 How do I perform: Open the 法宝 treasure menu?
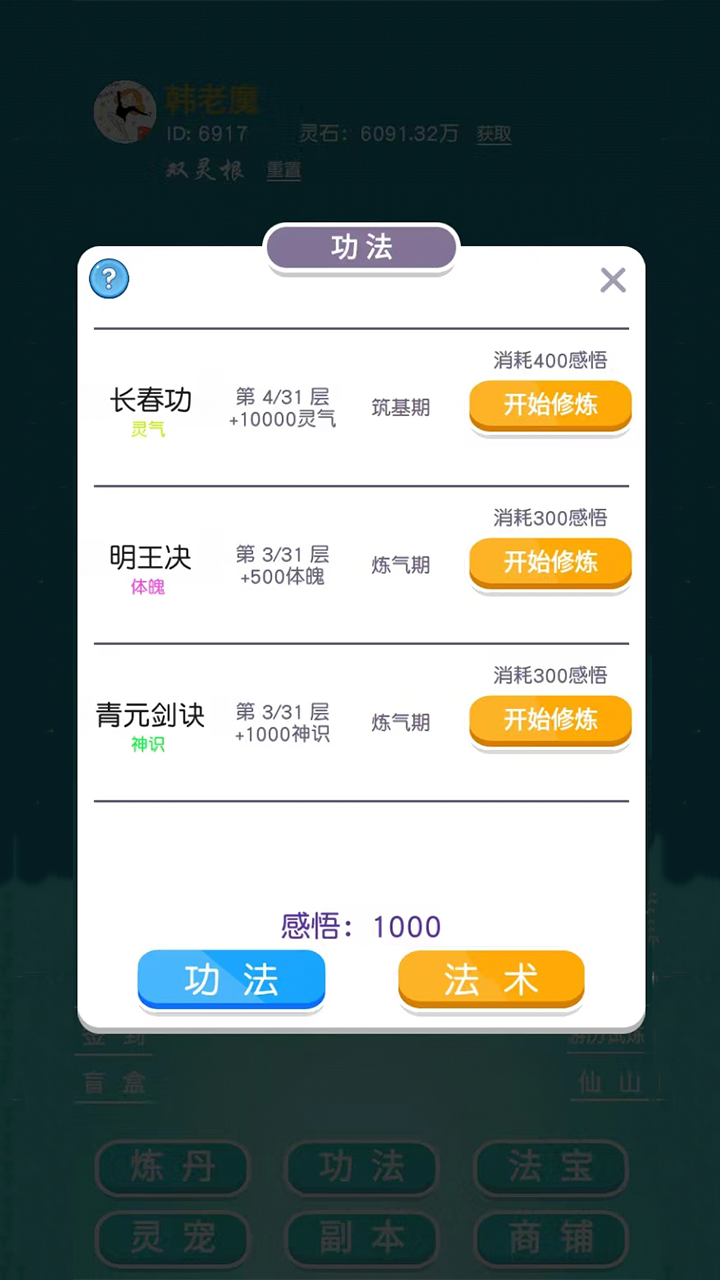(551, 1169)
